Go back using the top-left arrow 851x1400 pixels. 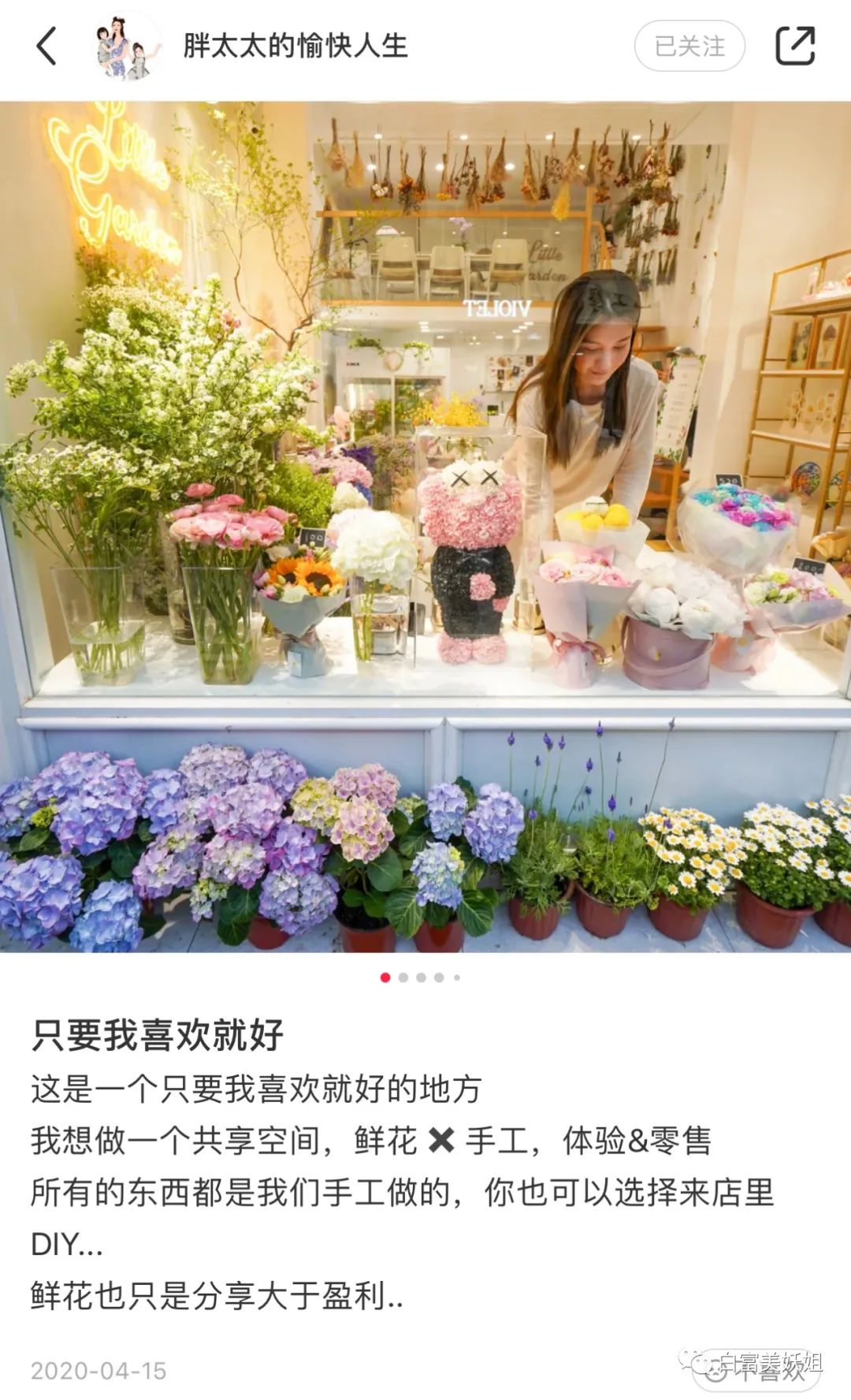46,46
